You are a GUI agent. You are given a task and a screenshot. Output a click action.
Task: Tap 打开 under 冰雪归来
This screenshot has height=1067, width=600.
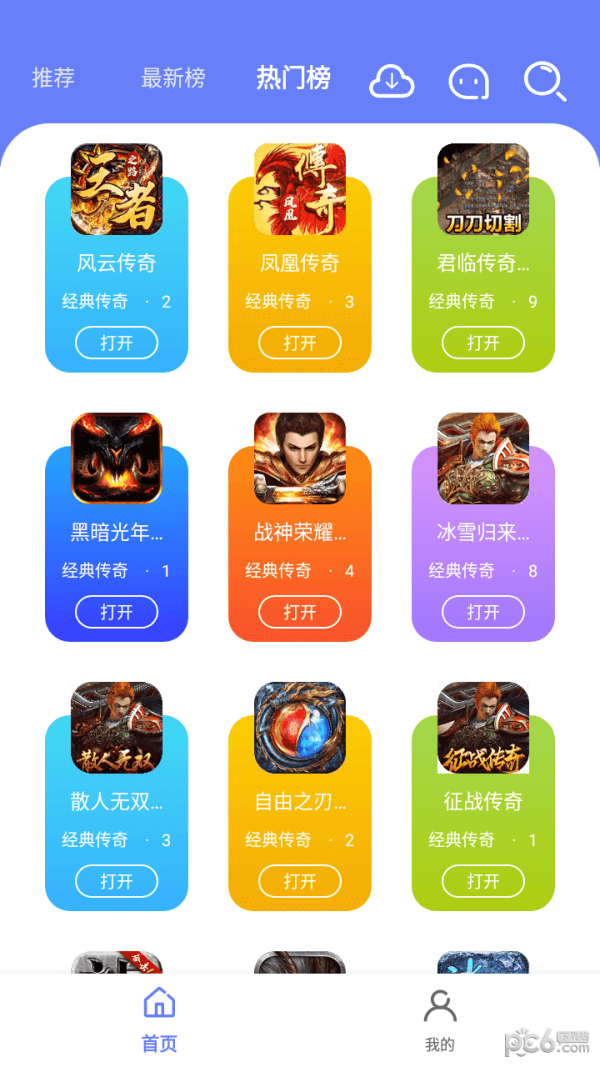click(x=483, y=612)
